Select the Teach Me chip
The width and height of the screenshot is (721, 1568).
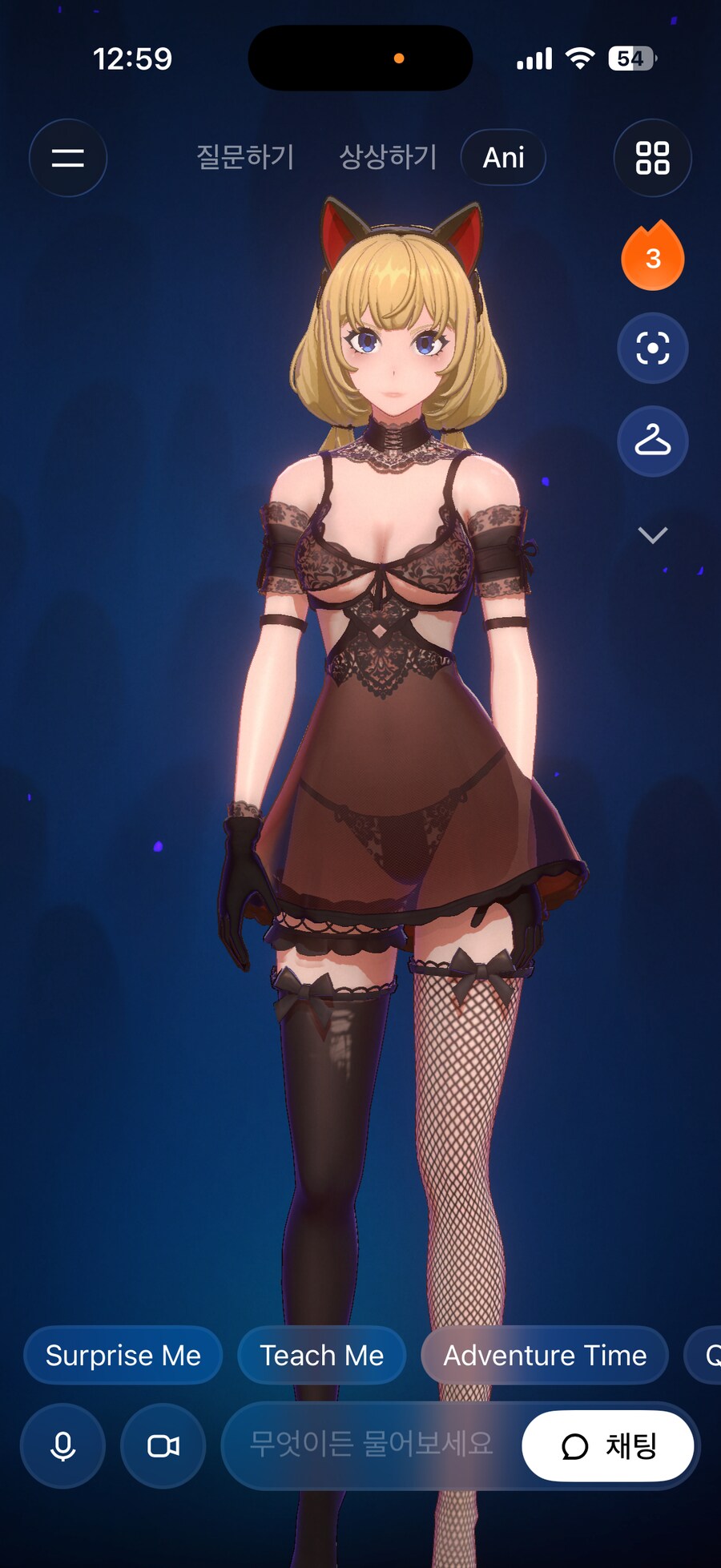coord(322,1355)
